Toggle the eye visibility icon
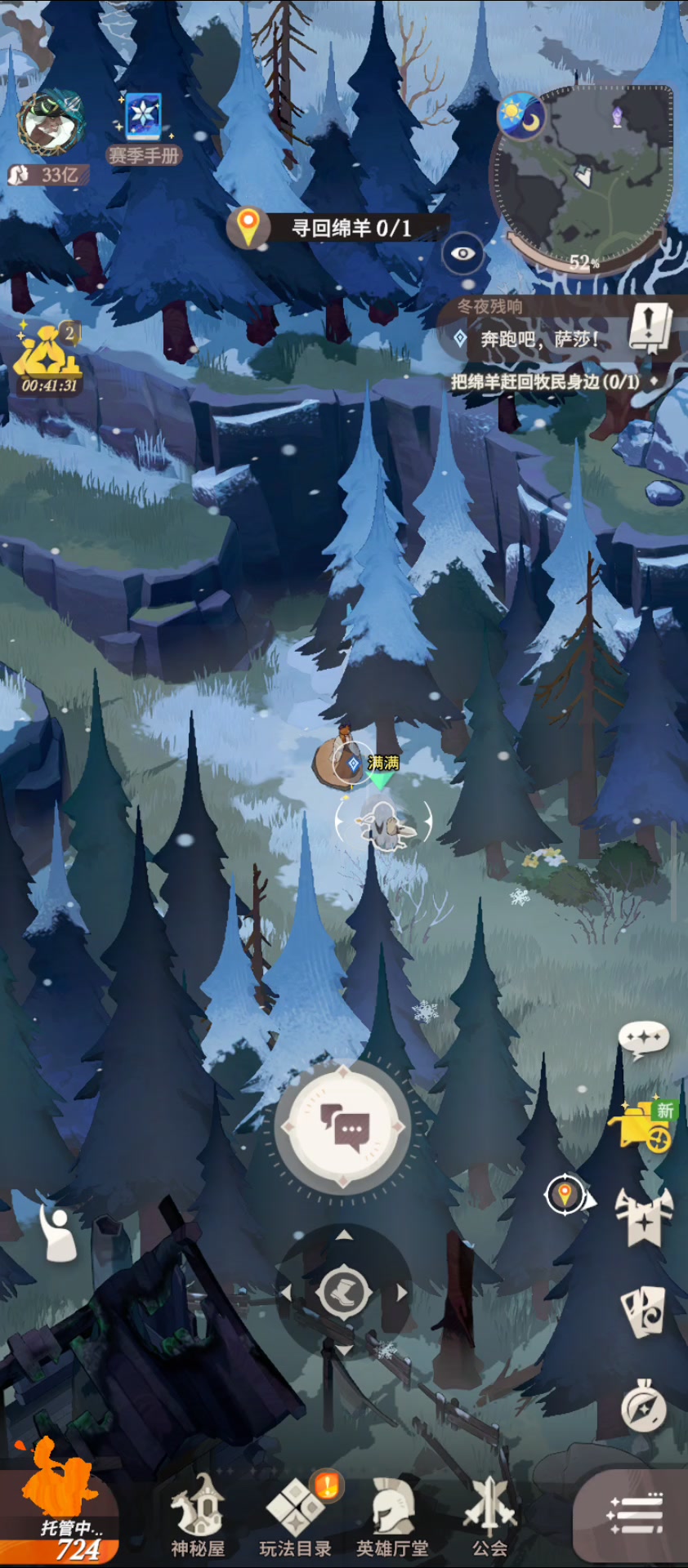The image size is (688, 1568). click(x=463, y=253)
